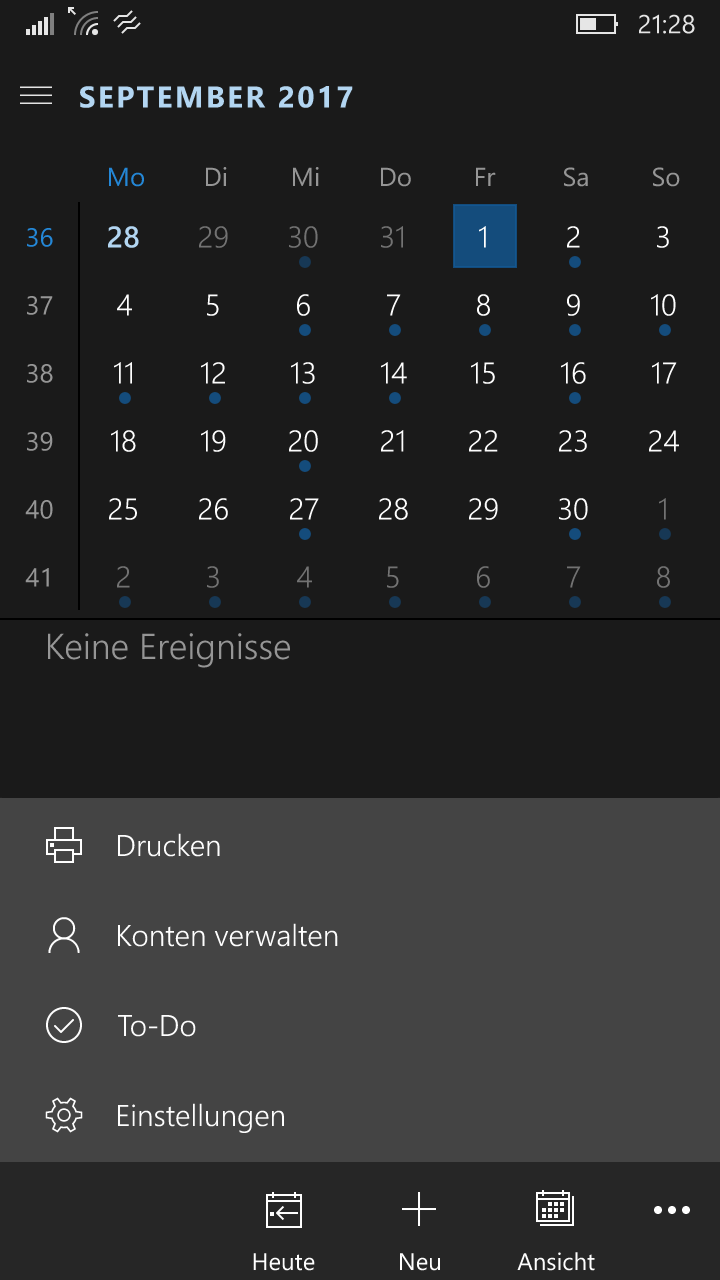
Task: Open the hamburger navigation menu
Action: [x=36, y=96]
